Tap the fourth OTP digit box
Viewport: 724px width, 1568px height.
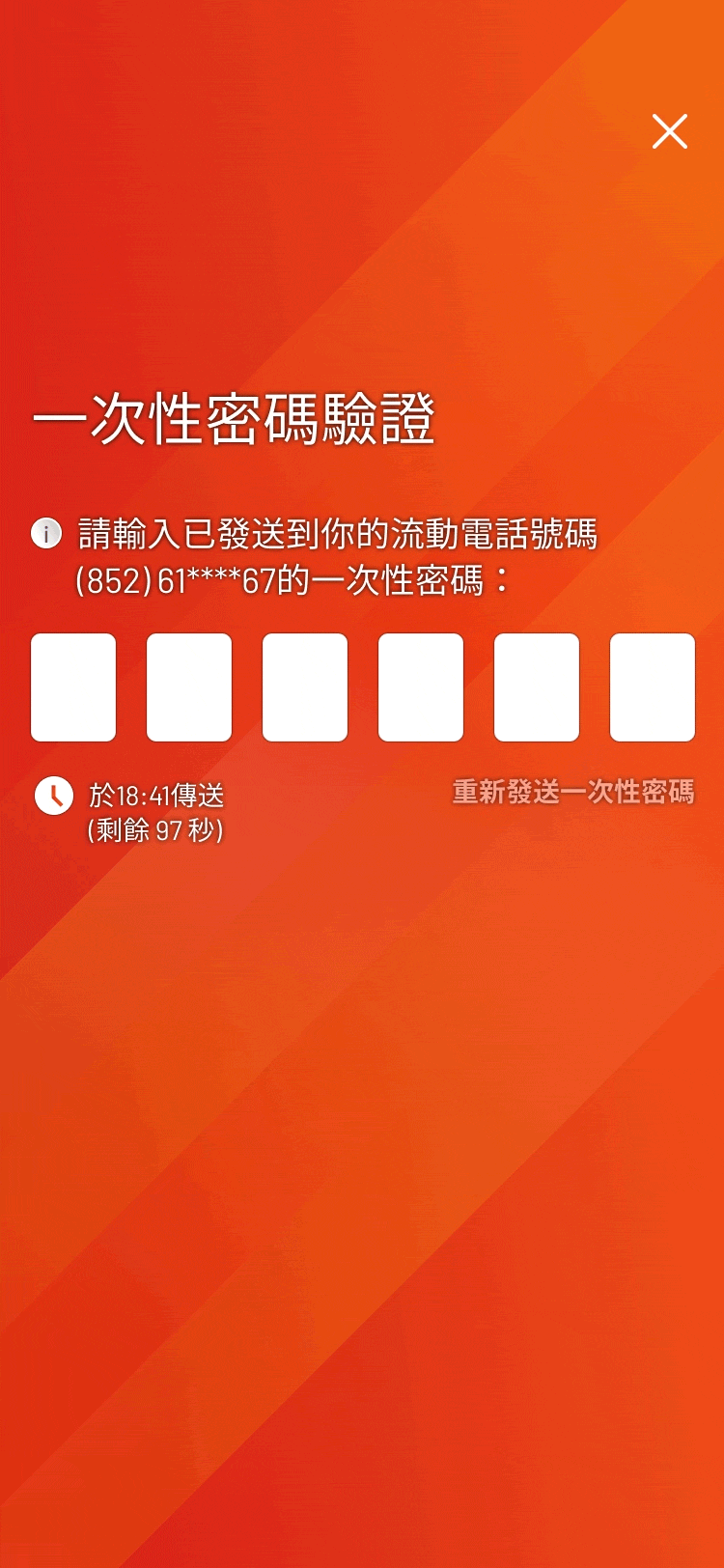click(x=421, y=687)
